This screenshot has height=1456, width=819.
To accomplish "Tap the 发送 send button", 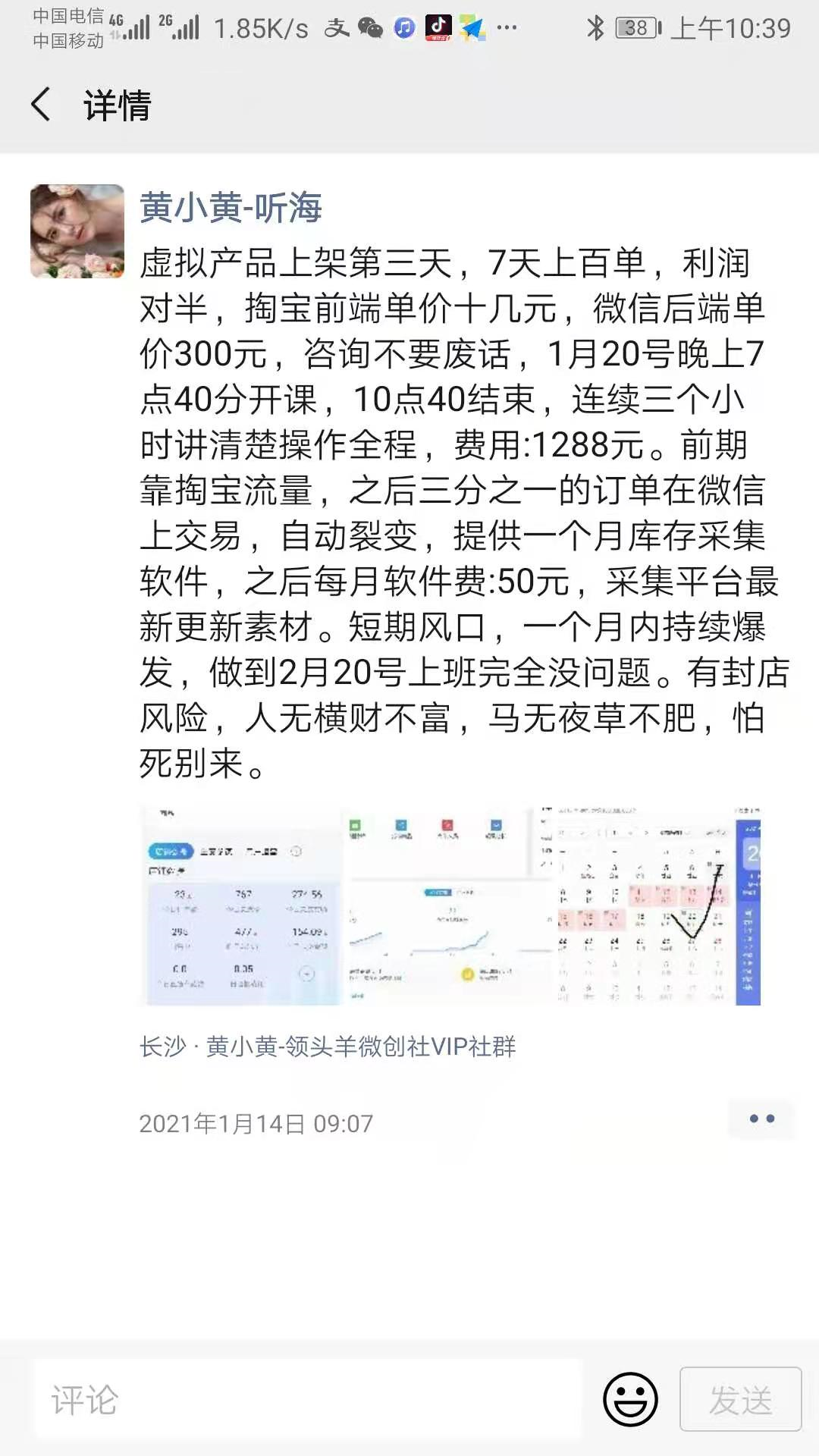I will click(740, 1399).
